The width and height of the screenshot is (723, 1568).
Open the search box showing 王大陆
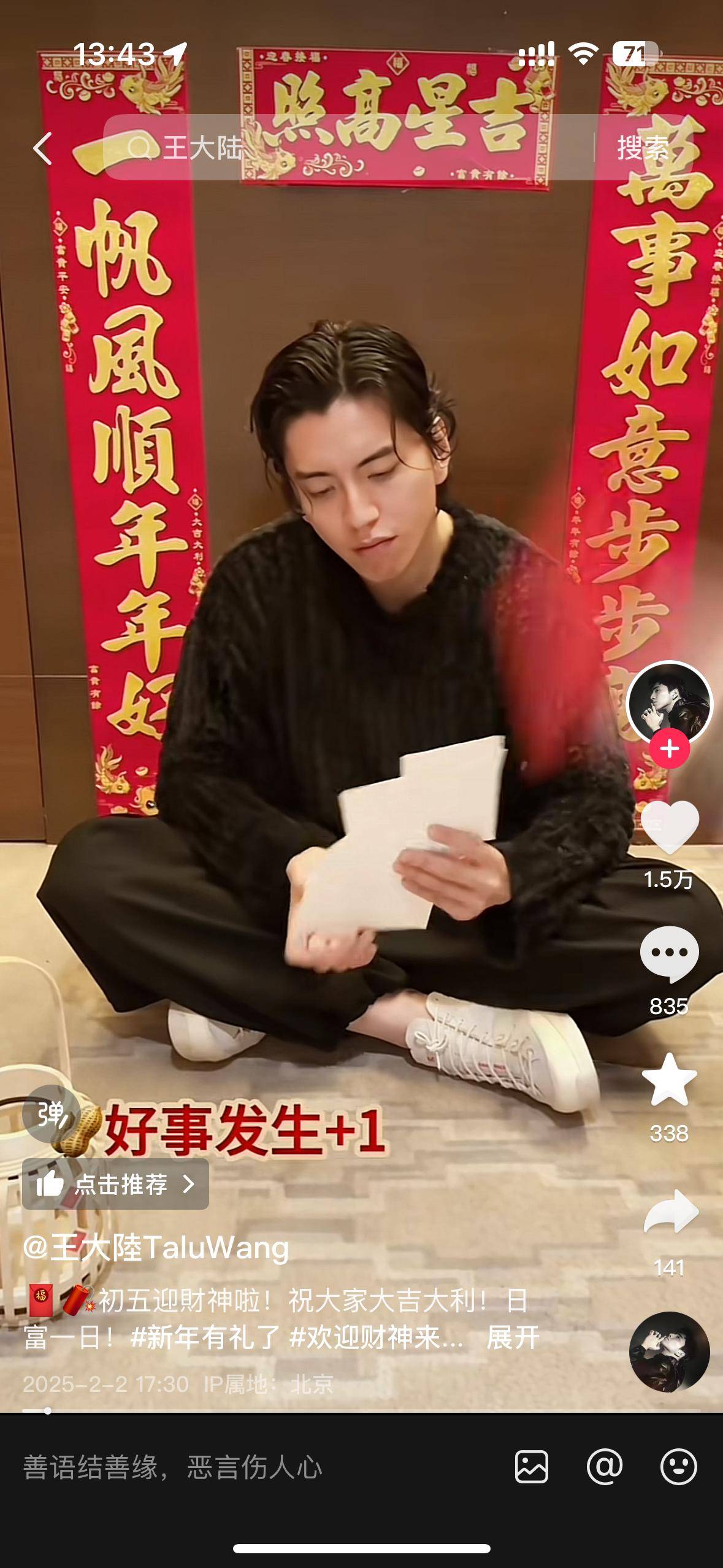coord(343,148)
